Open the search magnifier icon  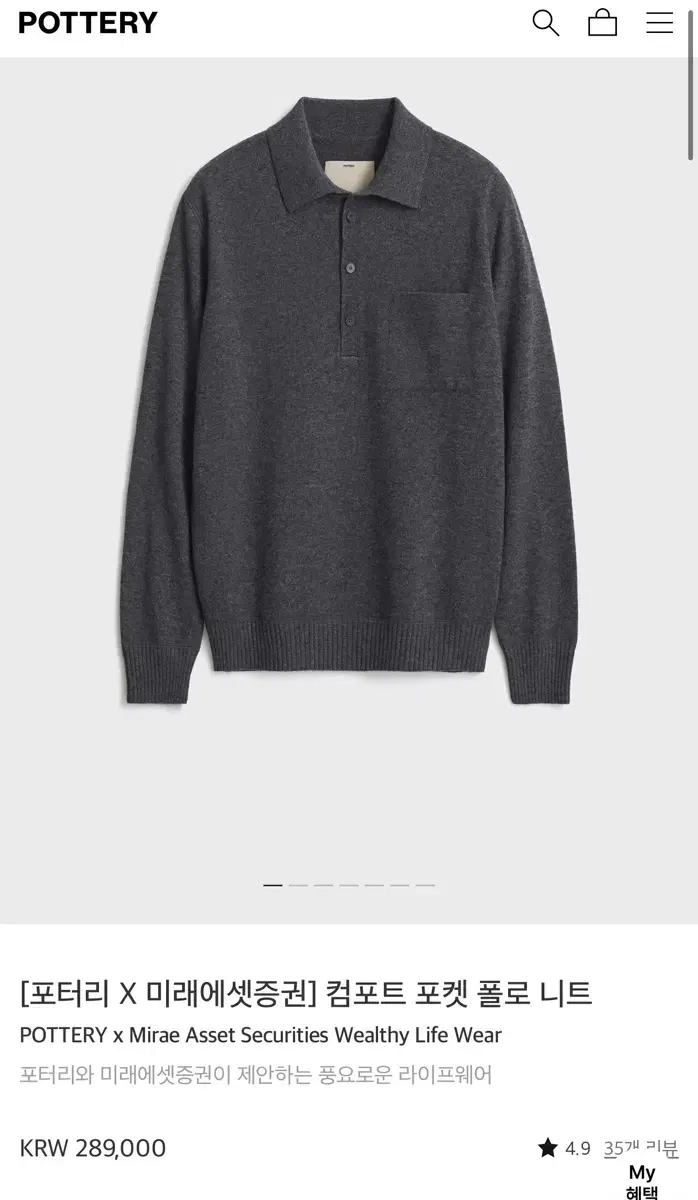point(545,23)
